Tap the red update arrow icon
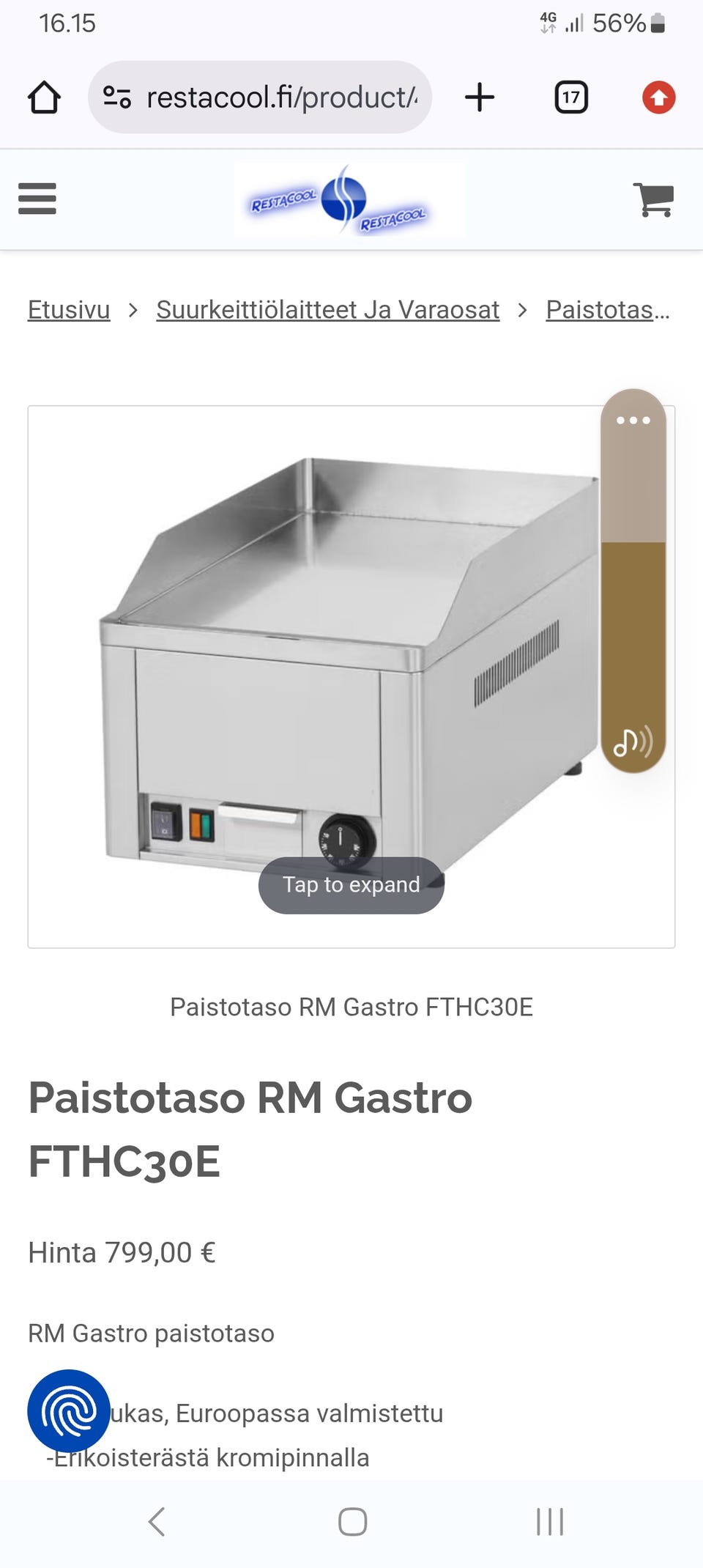703x1568 pixels. pos(659,97)
